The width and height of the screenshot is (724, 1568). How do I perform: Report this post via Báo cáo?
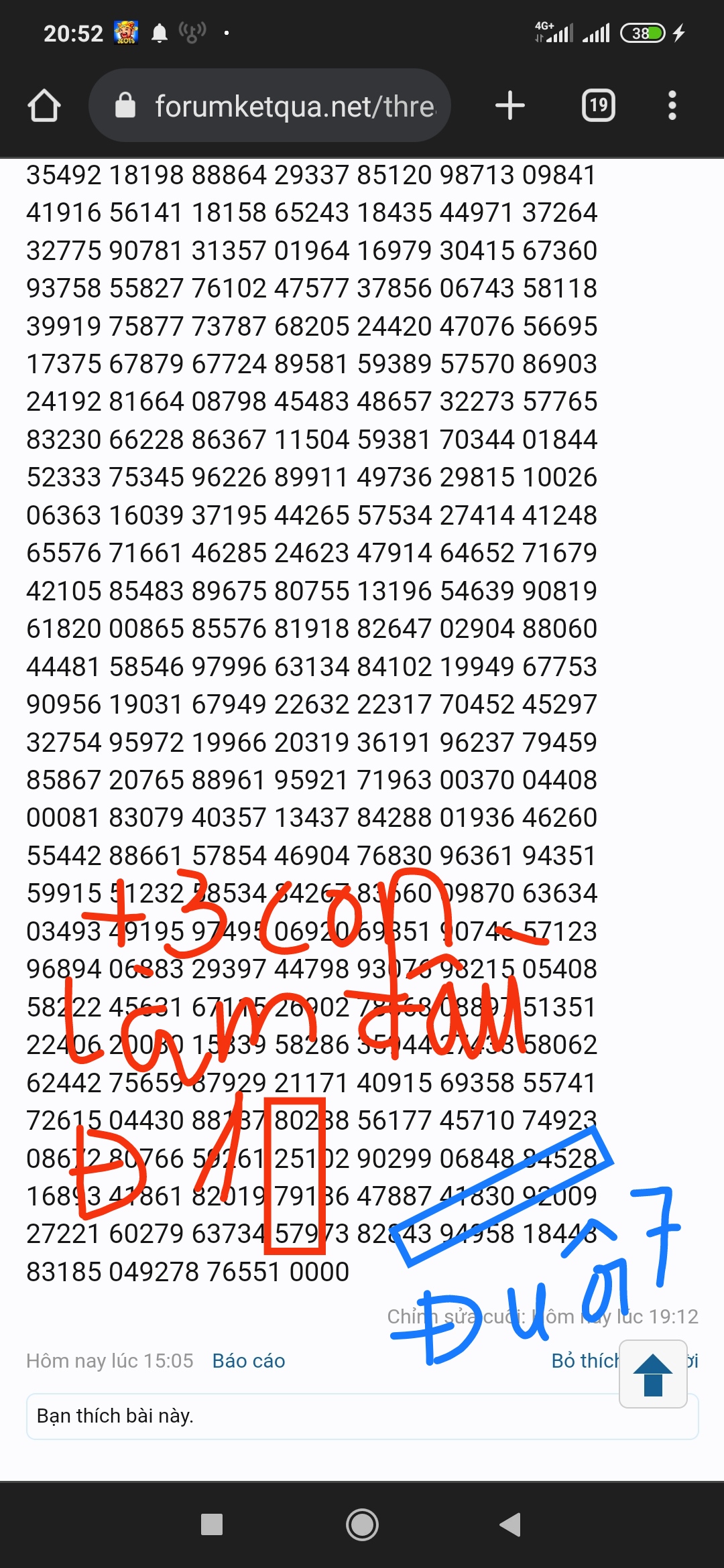point(249,1361)
